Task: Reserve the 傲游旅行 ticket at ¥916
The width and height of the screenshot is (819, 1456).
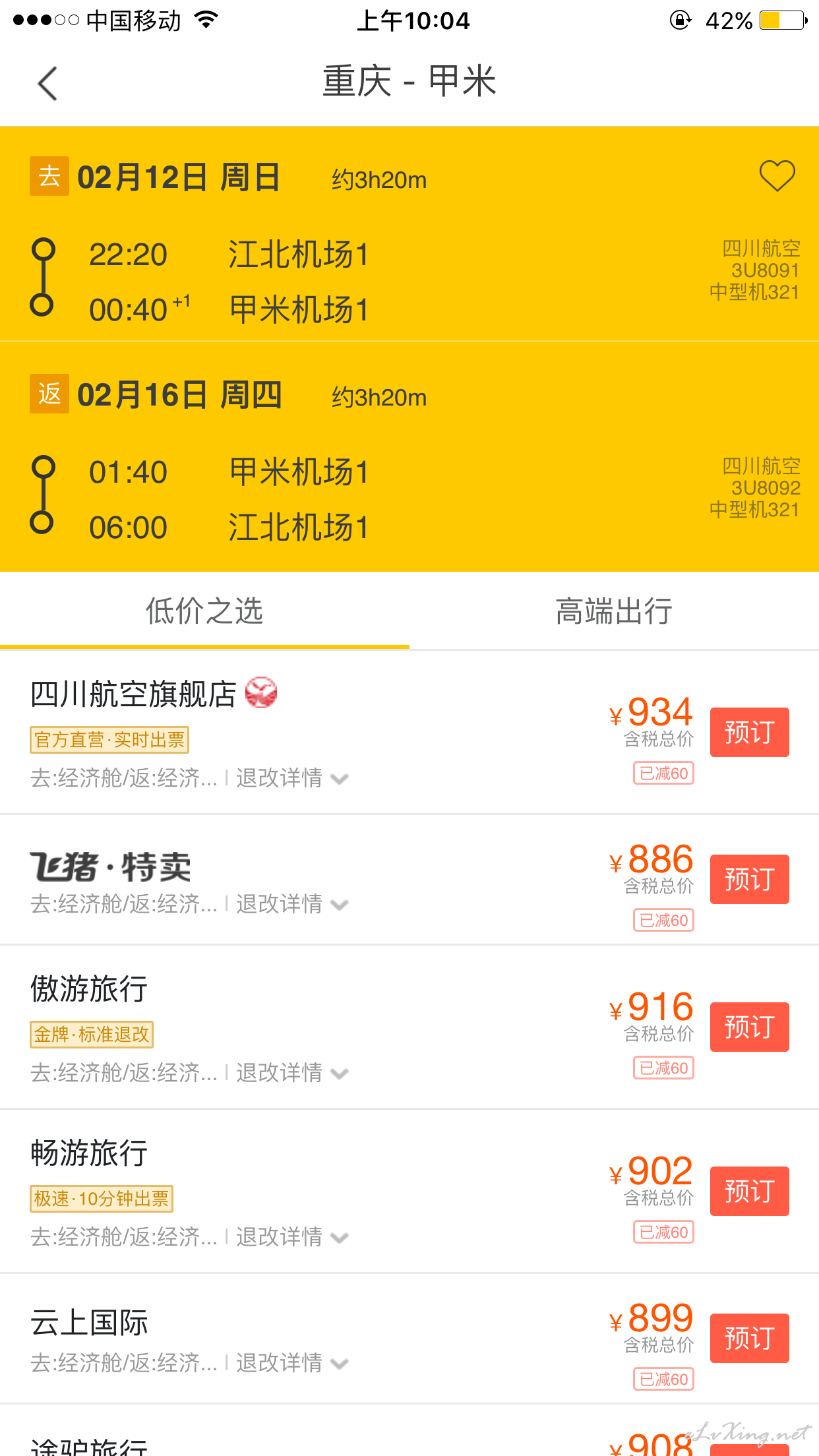Action: 749,1027
